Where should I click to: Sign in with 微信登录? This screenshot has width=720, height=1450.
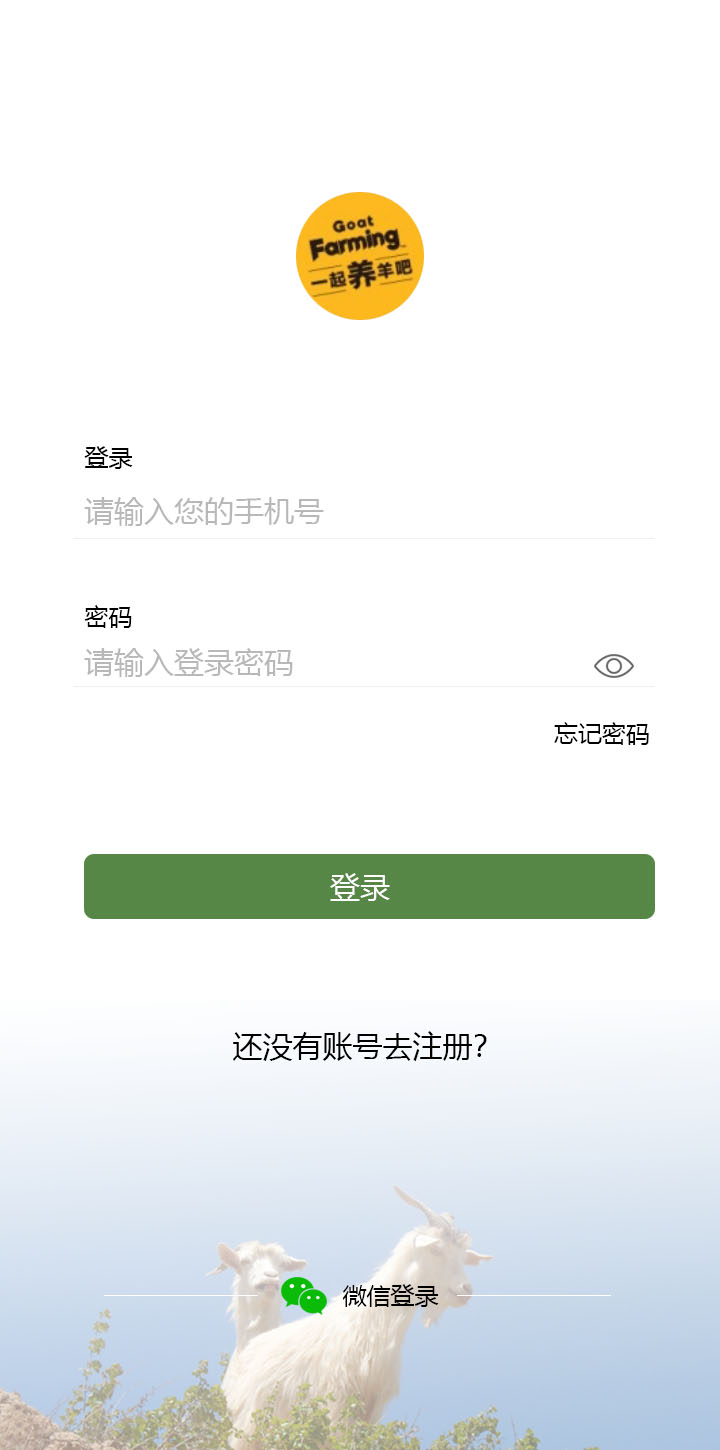pyautogui.click(x=362, y=1296)
